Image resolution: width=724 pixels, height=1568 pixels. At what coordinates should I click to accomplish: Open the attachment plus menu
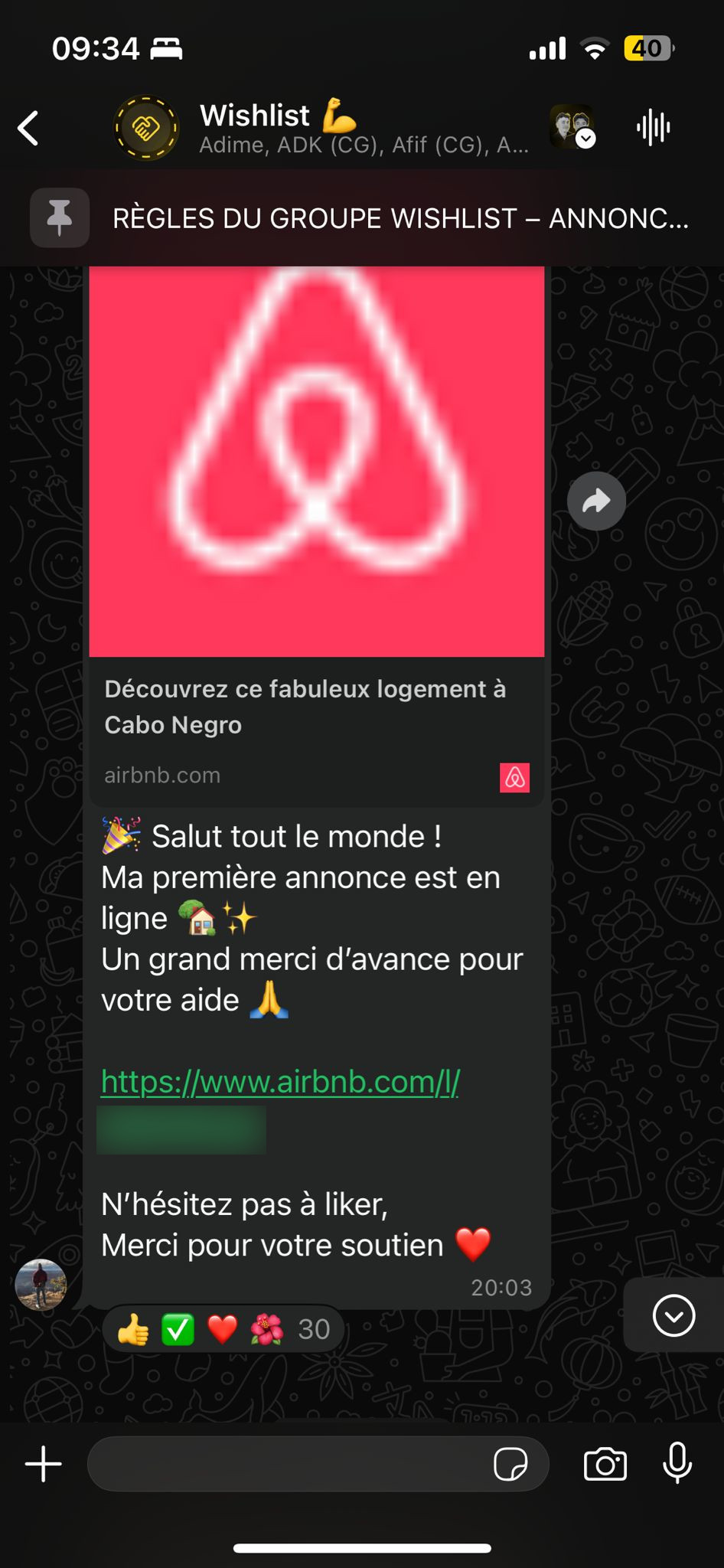pyautogui.click(x=44, y=1464)
